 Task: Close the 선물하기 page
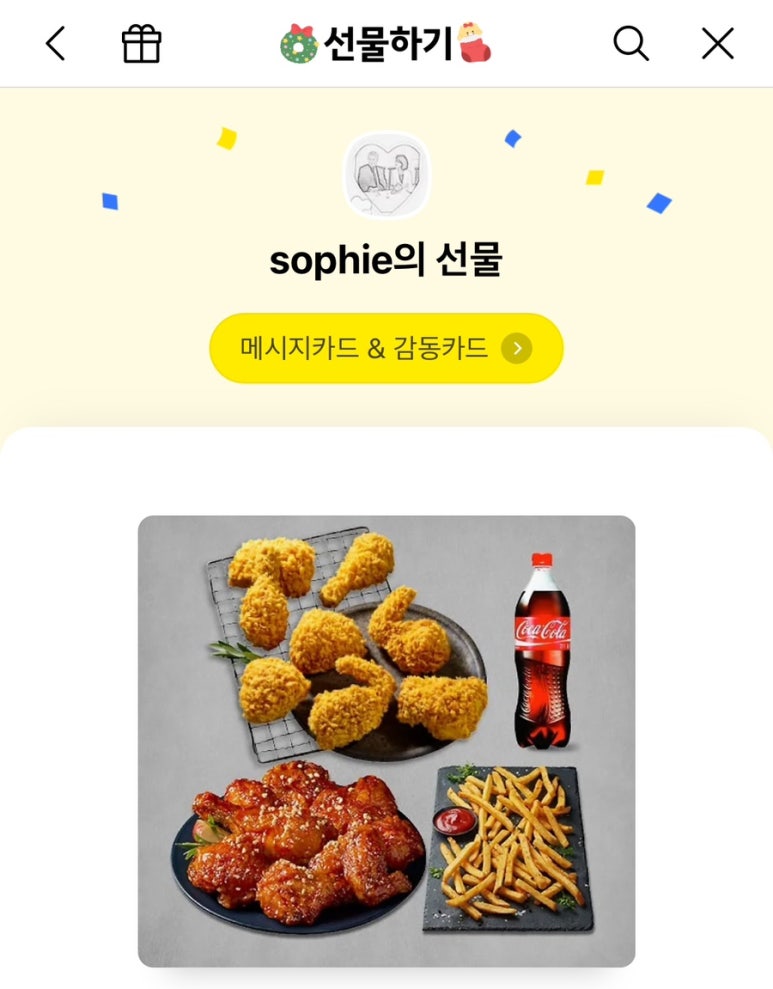click(717, 44)
